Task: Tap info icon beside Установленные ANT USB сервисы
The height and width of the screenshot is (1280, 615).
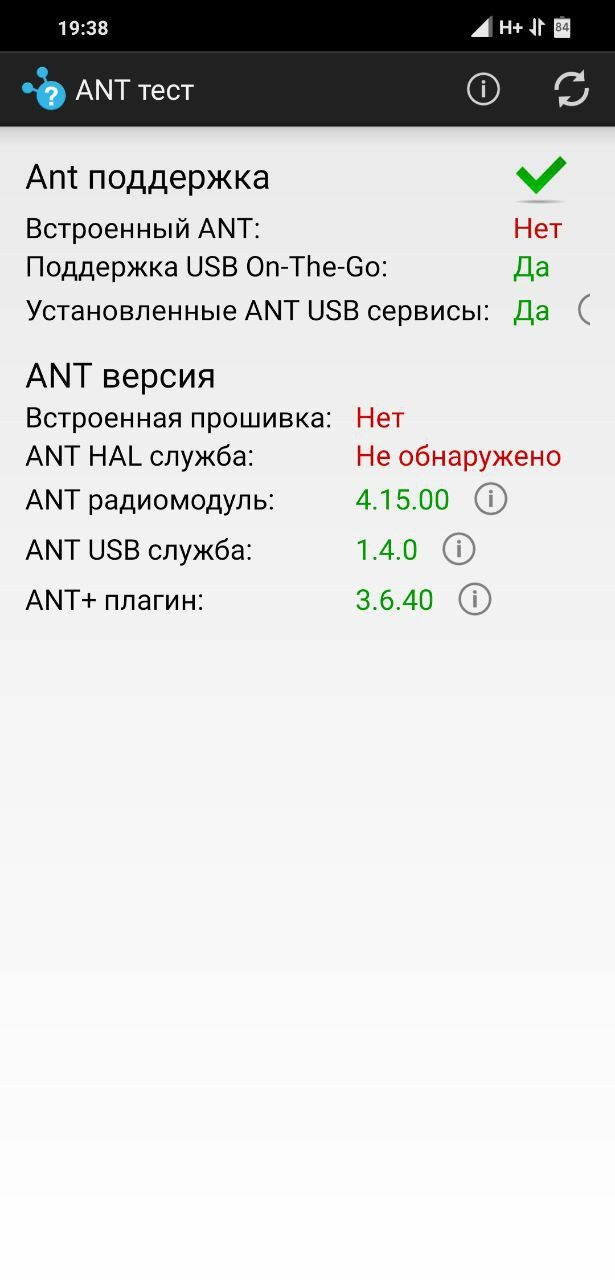Action: (596, 310)
